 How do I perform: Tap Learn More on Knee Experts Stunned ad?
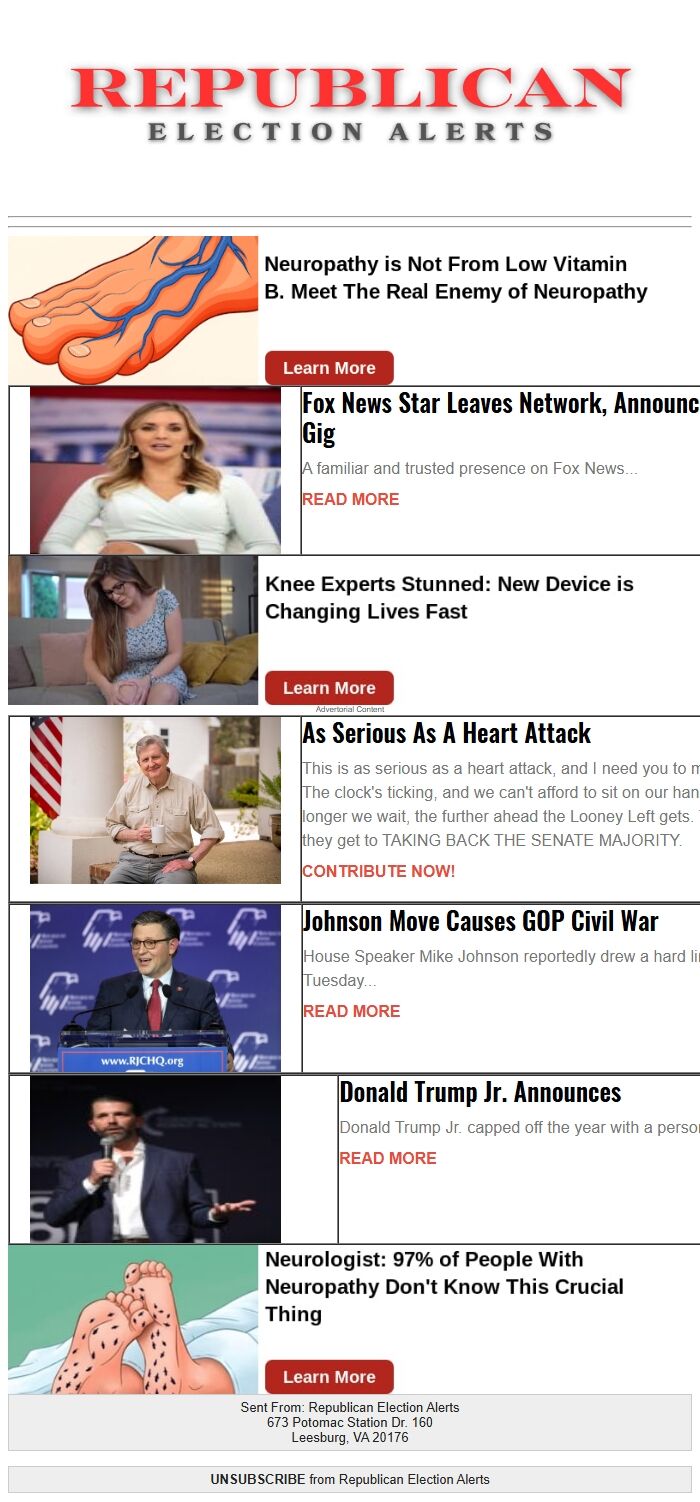pyautogui.click(x=329, y=688)
